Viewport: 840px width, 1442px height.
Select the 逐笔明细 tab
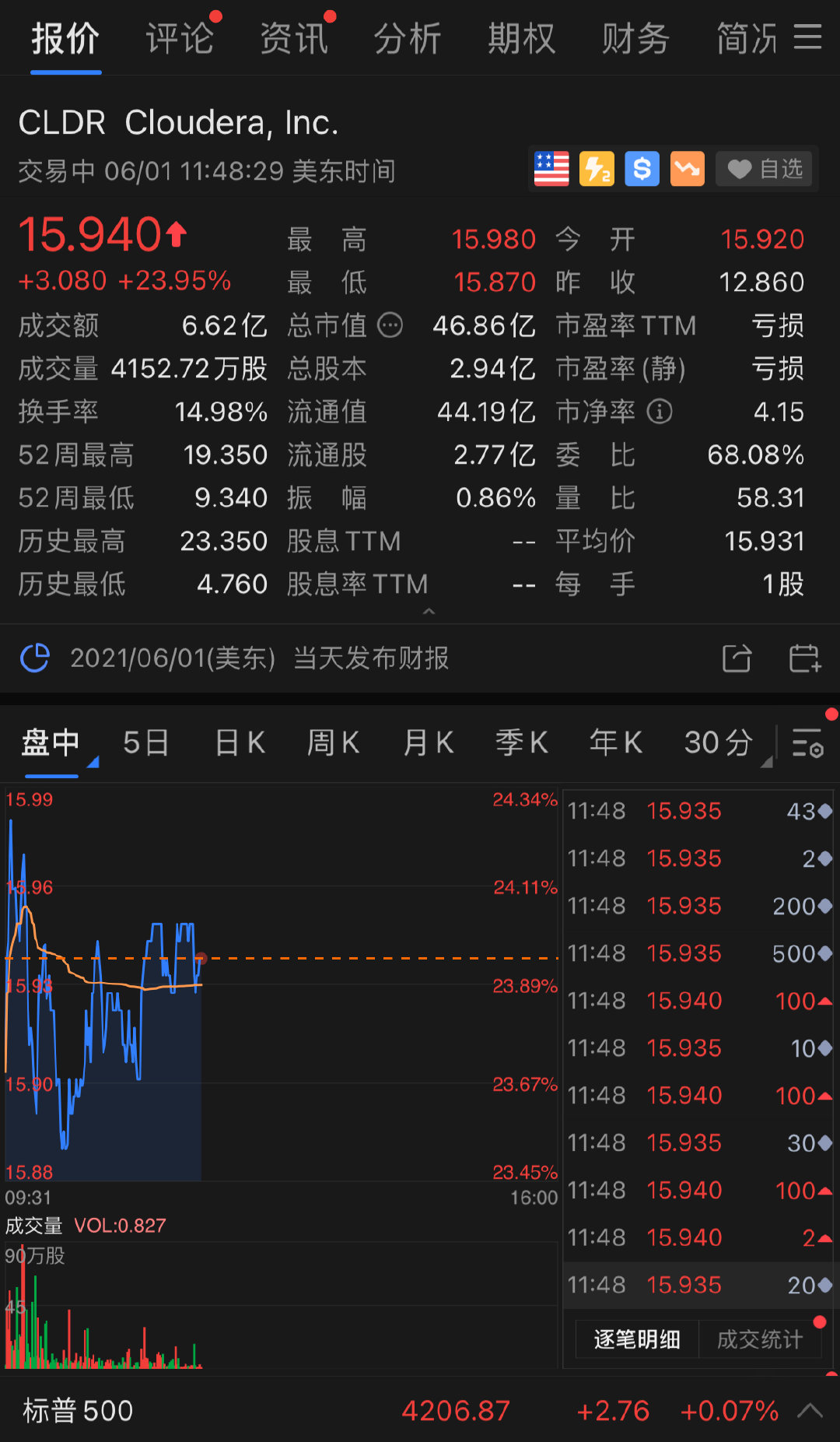tap(637, 1339)
